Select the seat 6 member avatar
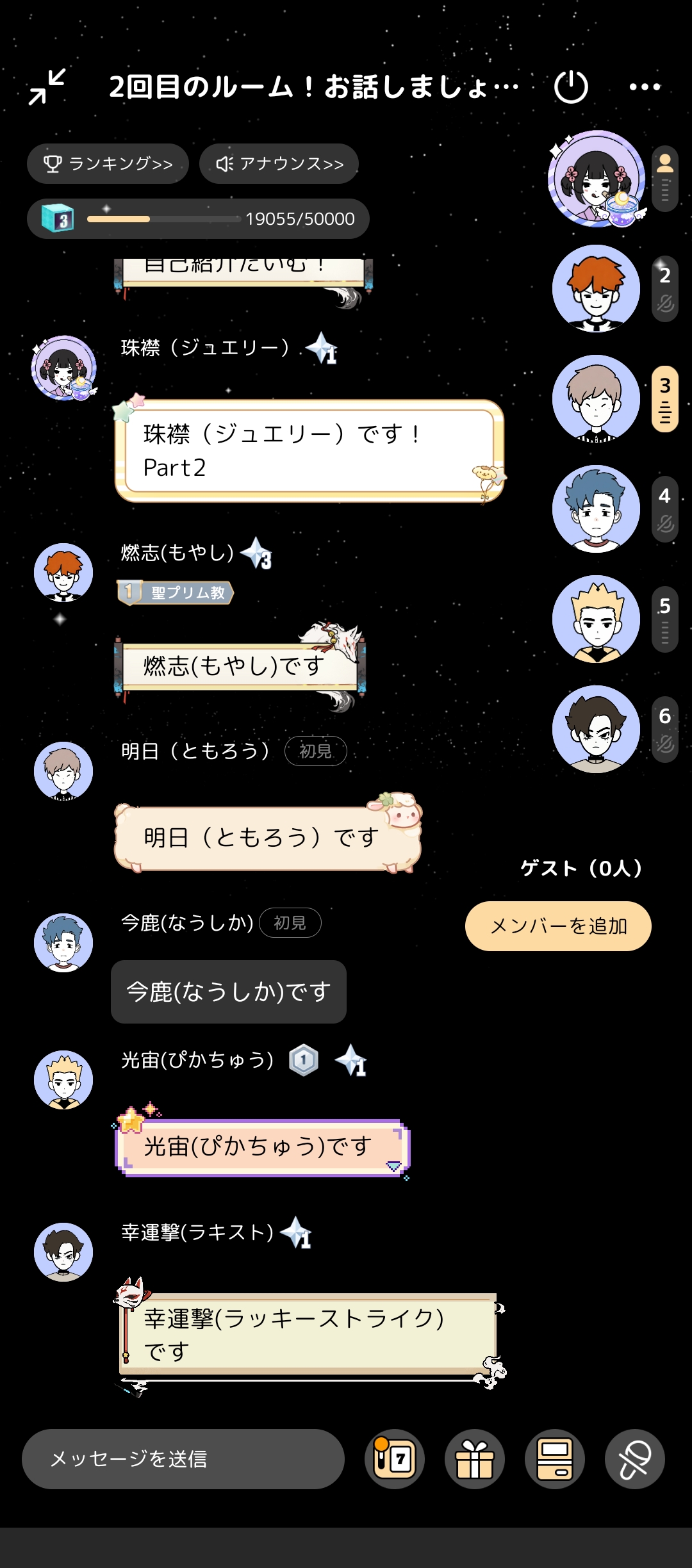 click(597, 730)
